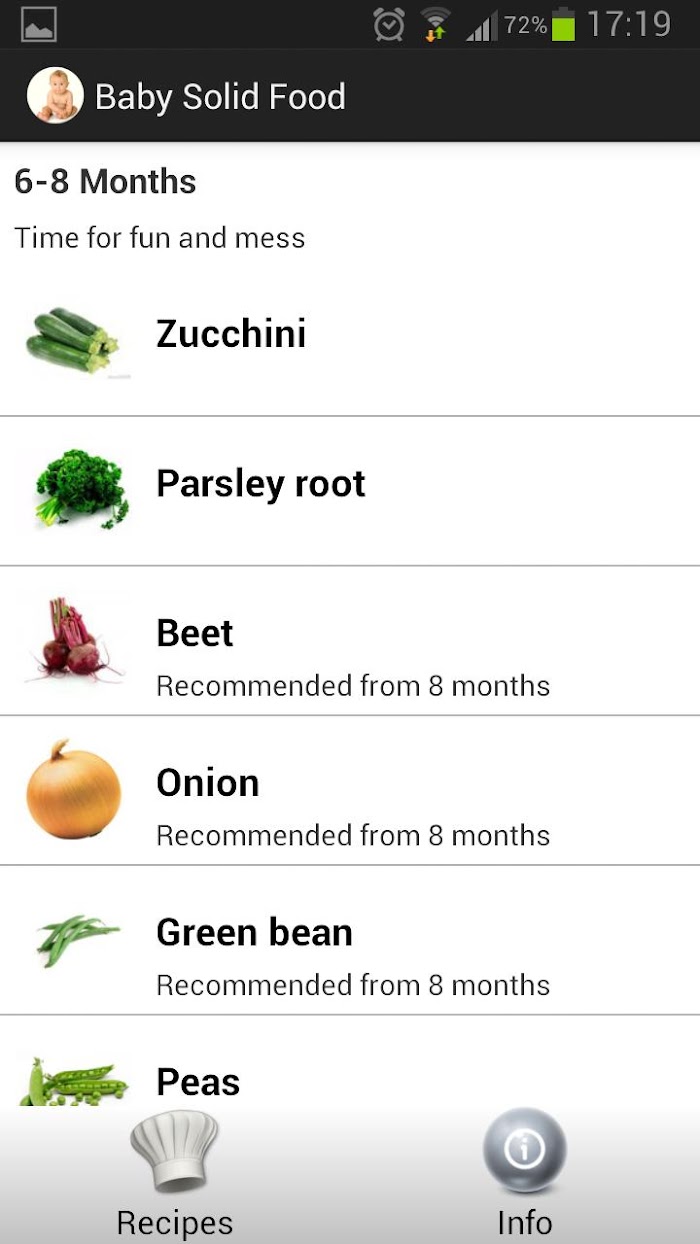The image size is (700, 1244).
Task: Tap the Peas row
Action: 350,1061
